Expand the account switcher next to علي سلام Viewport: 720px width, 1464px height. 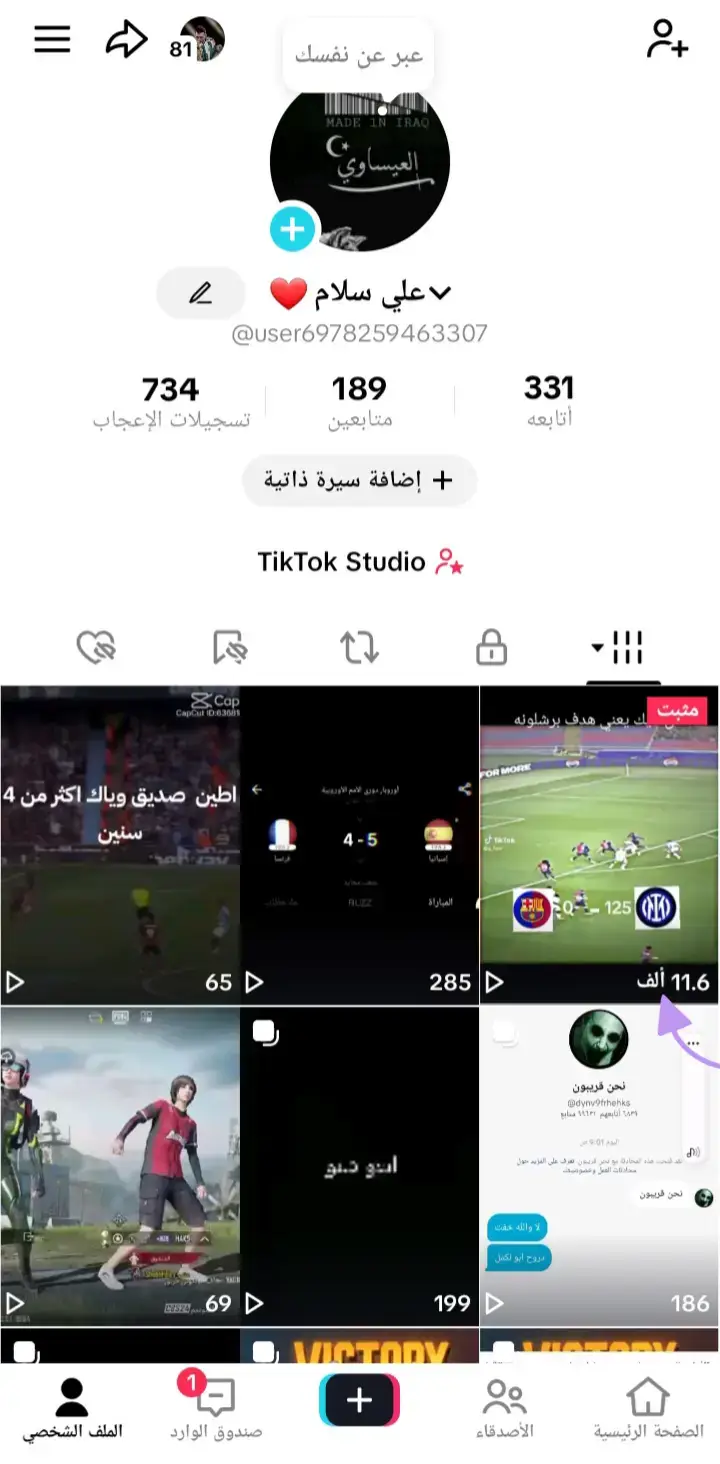(x=440, y=293)
